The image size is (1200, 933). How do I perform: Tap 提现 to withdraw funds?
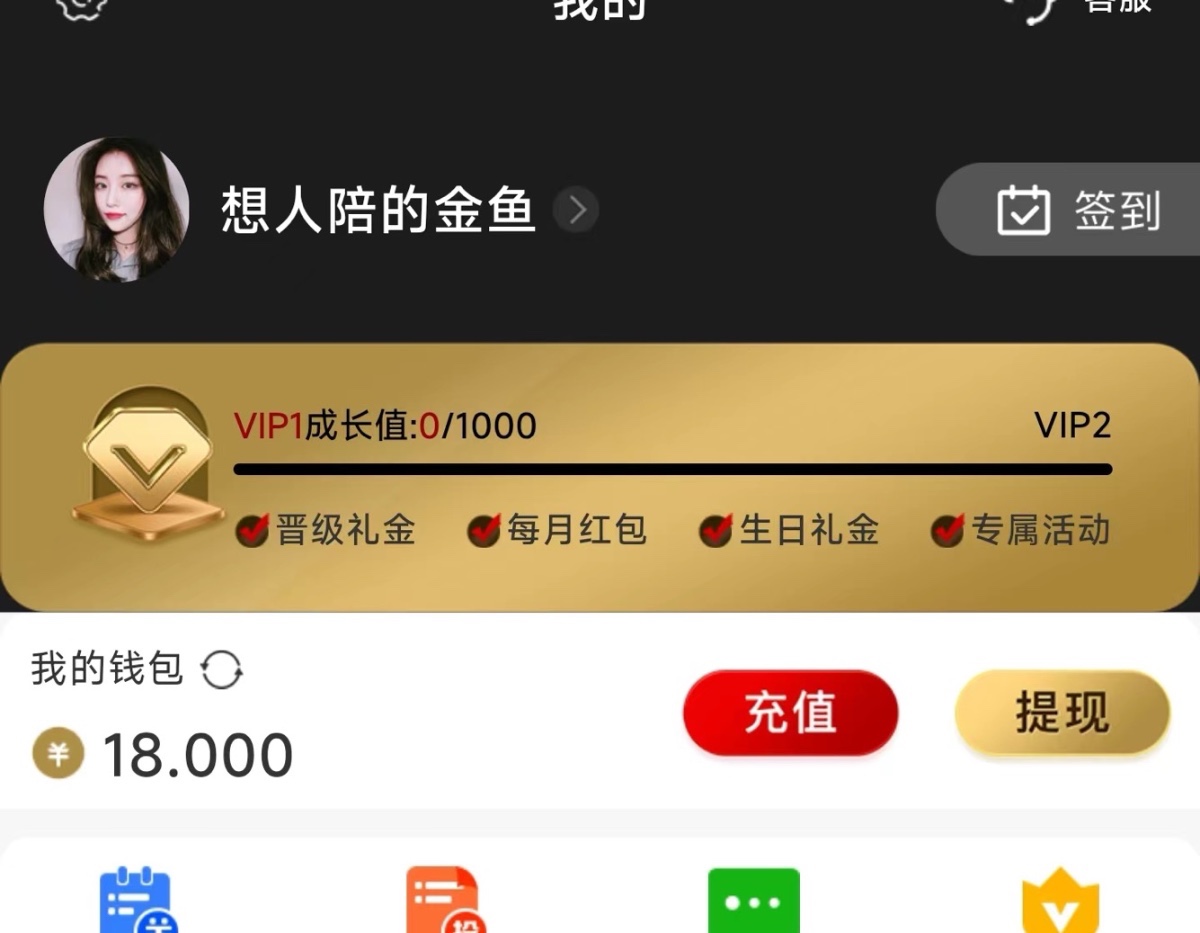(1062, 713)
